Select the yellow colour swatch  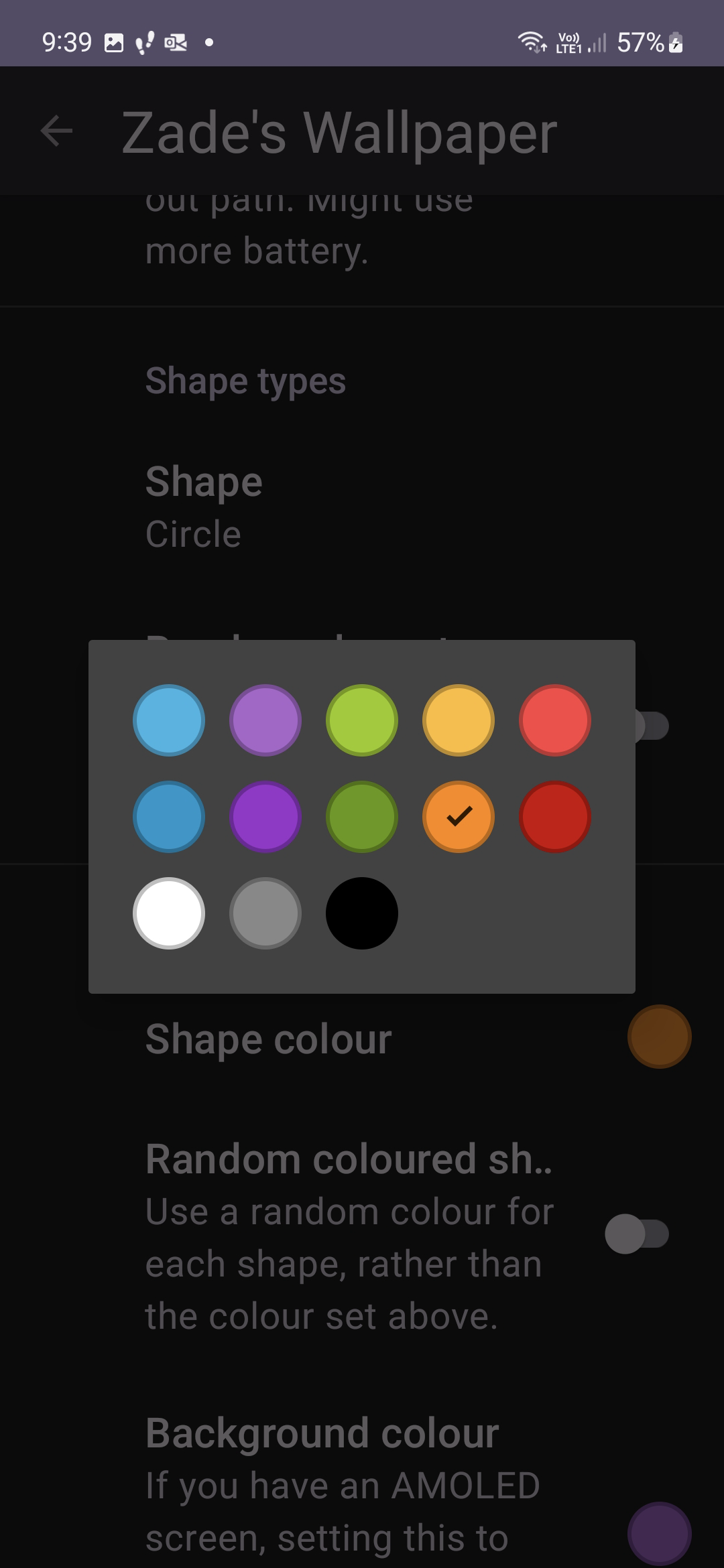459,720
